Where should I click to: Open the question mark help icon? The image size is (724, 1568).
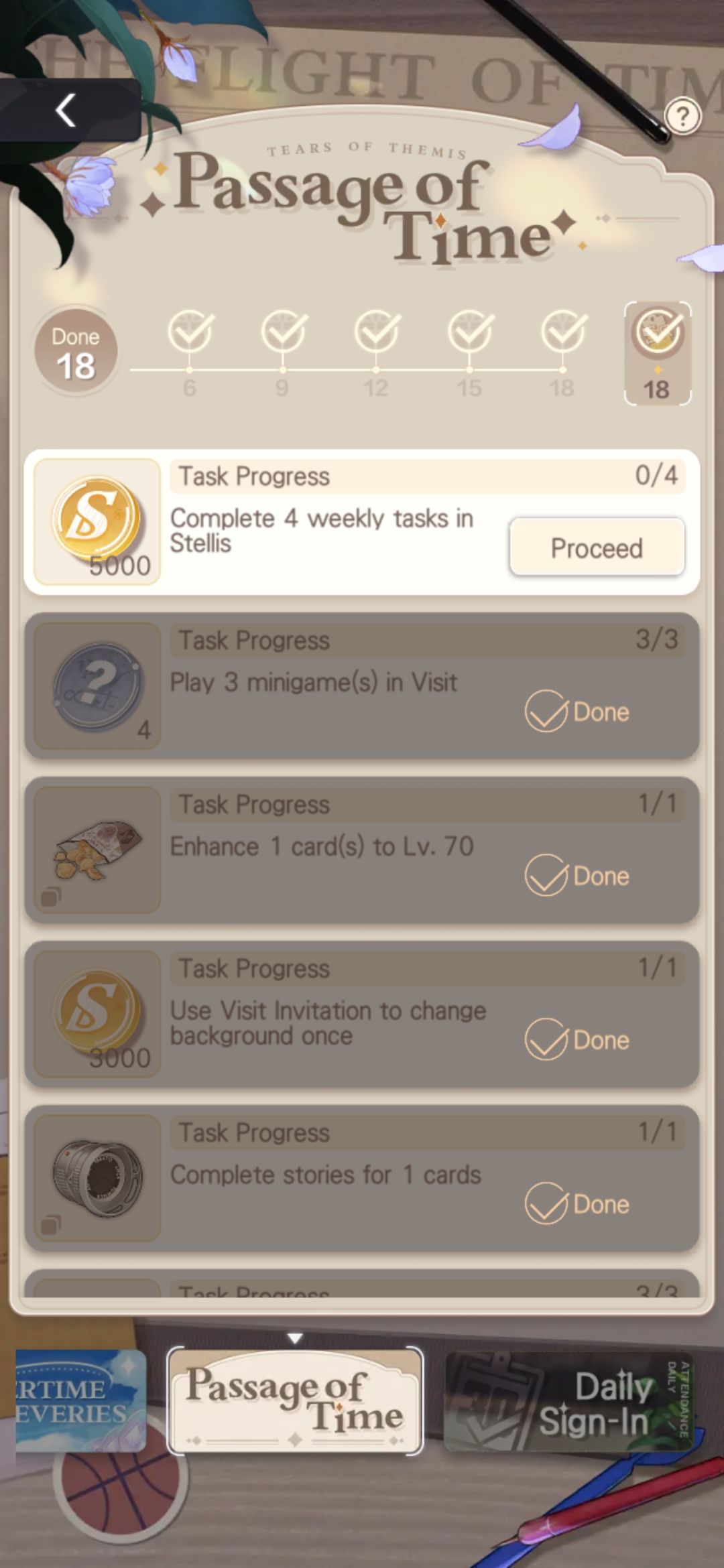(x=682, y=117)
